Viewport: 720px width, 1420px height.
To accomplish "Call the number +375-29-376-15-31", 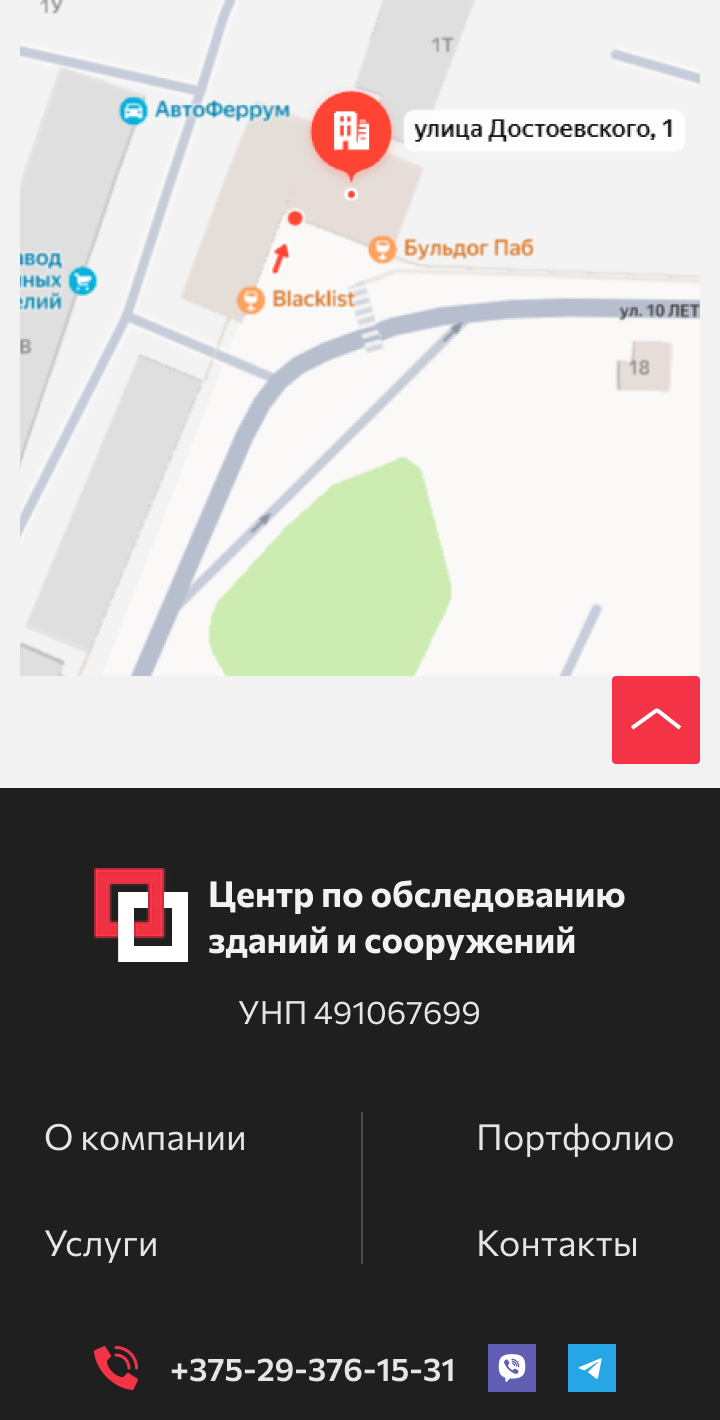I will point(313,1368).
